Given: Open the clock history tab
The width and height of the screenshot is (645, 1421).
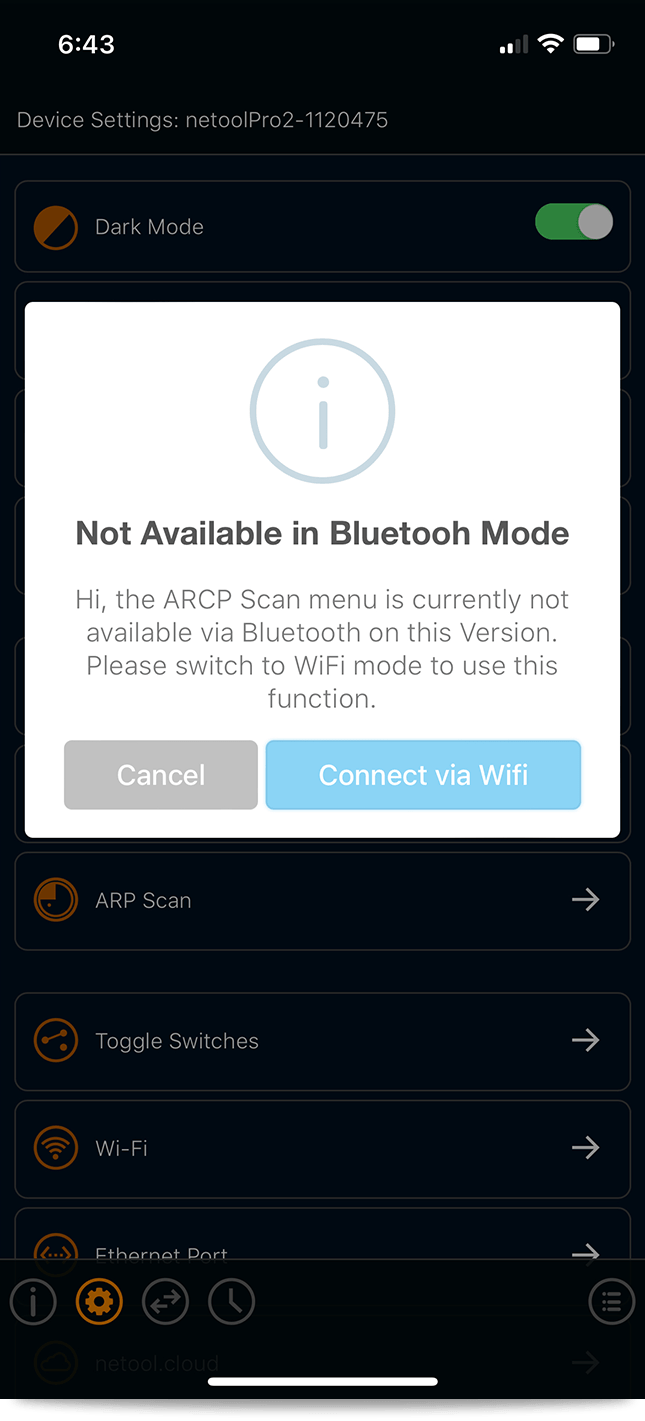Looking at the screenshot, I should (x=232, y=1301).
